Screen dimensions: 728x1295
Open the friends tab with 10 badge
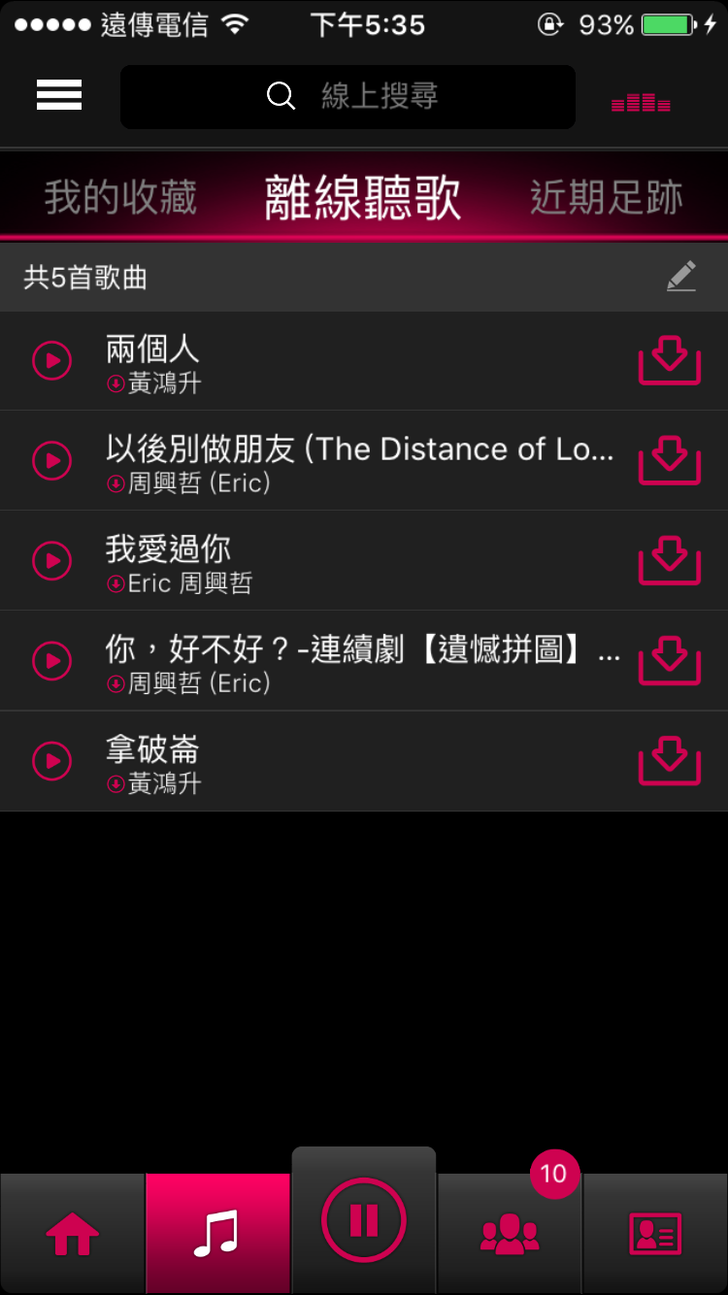click(x=510, y=1234)
